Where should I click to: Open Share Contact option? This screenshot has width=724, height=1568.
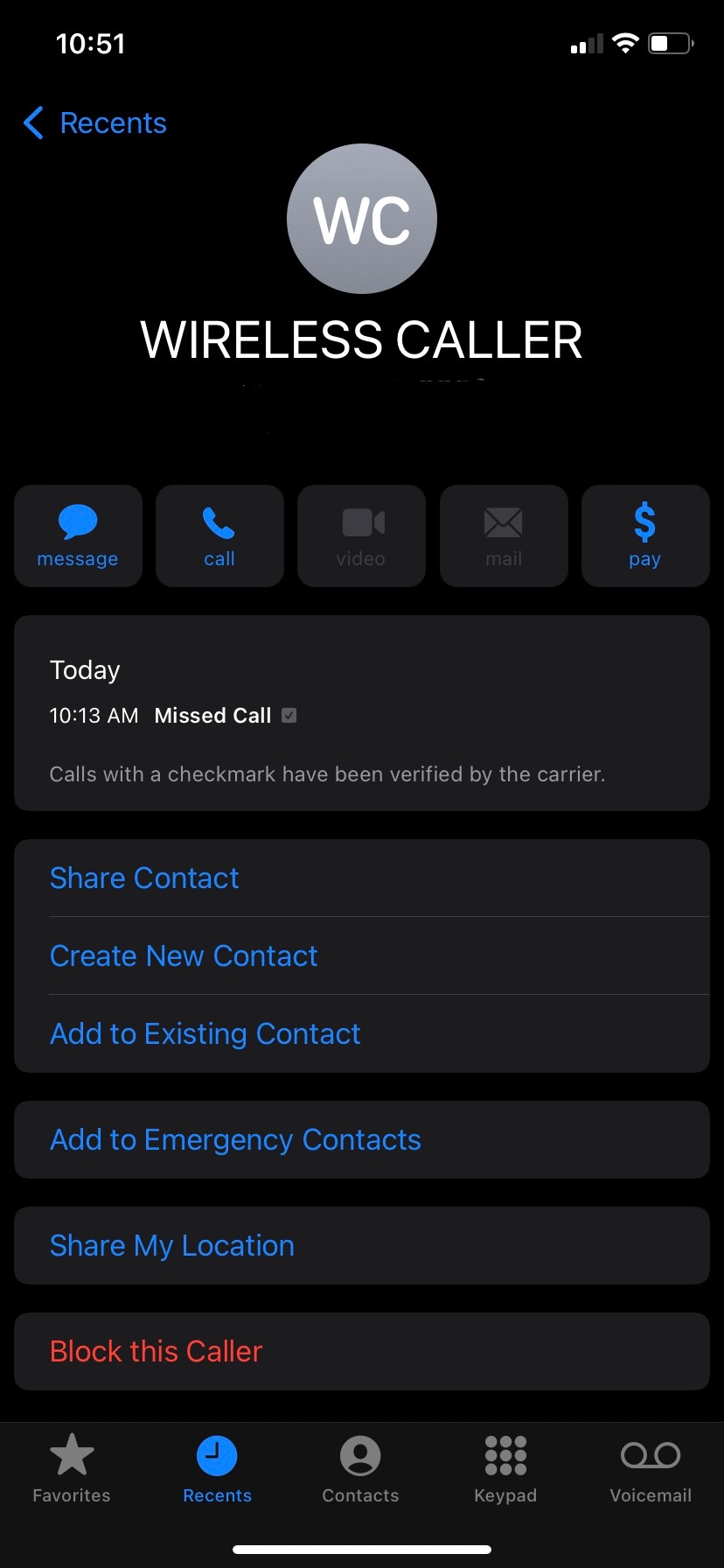click(x=144, y=878)
